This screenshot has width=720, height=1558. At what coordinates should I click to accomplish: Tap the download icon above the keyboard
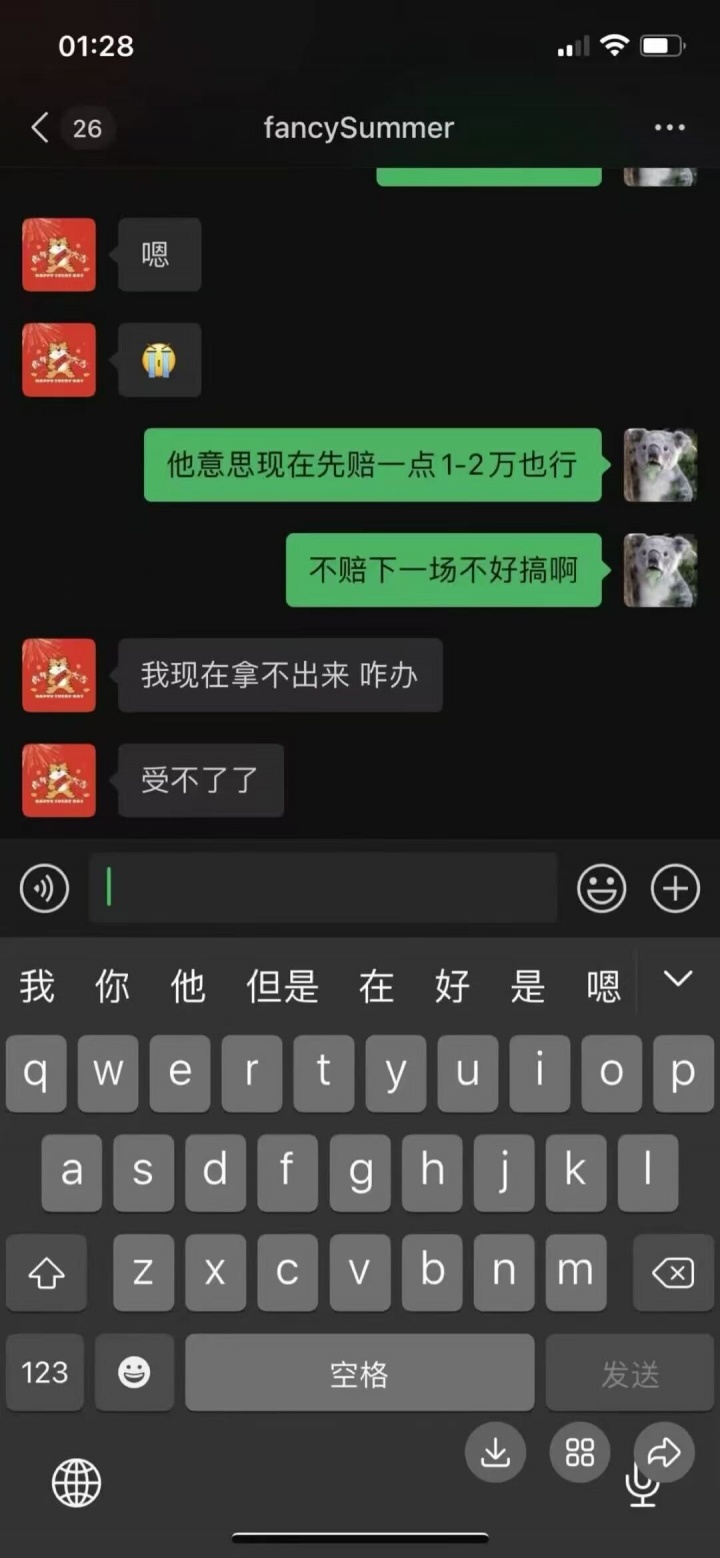coord(495,1452)
